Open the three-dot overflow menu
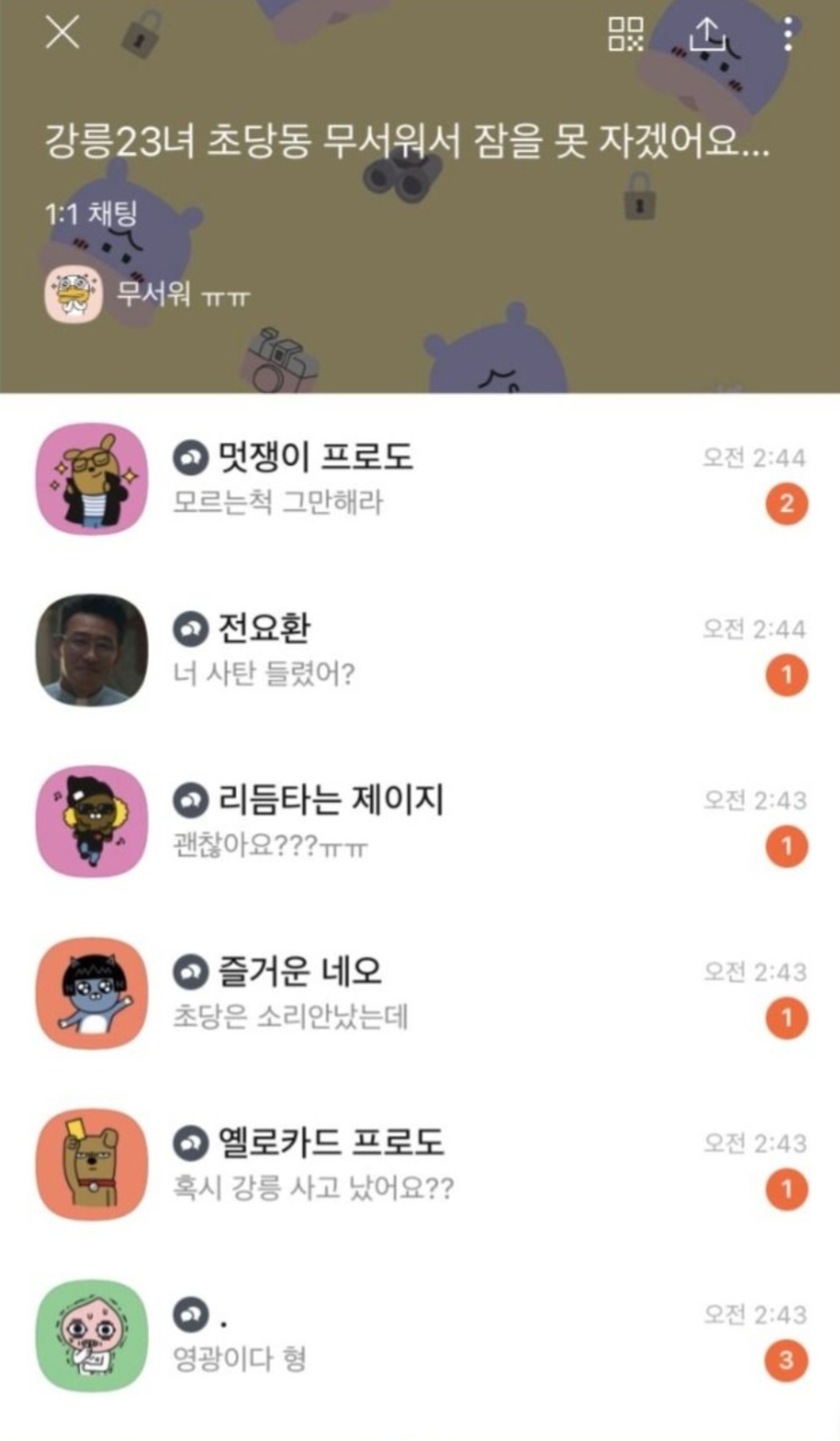 [787, 34]
